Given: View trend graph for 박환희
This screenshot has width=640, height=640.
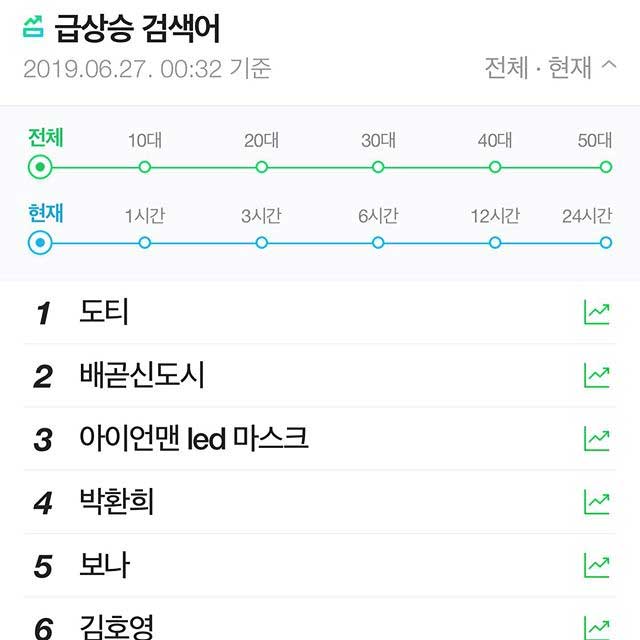Looking at the screenshot, I should pyautogui.click(x=597, y=501).
